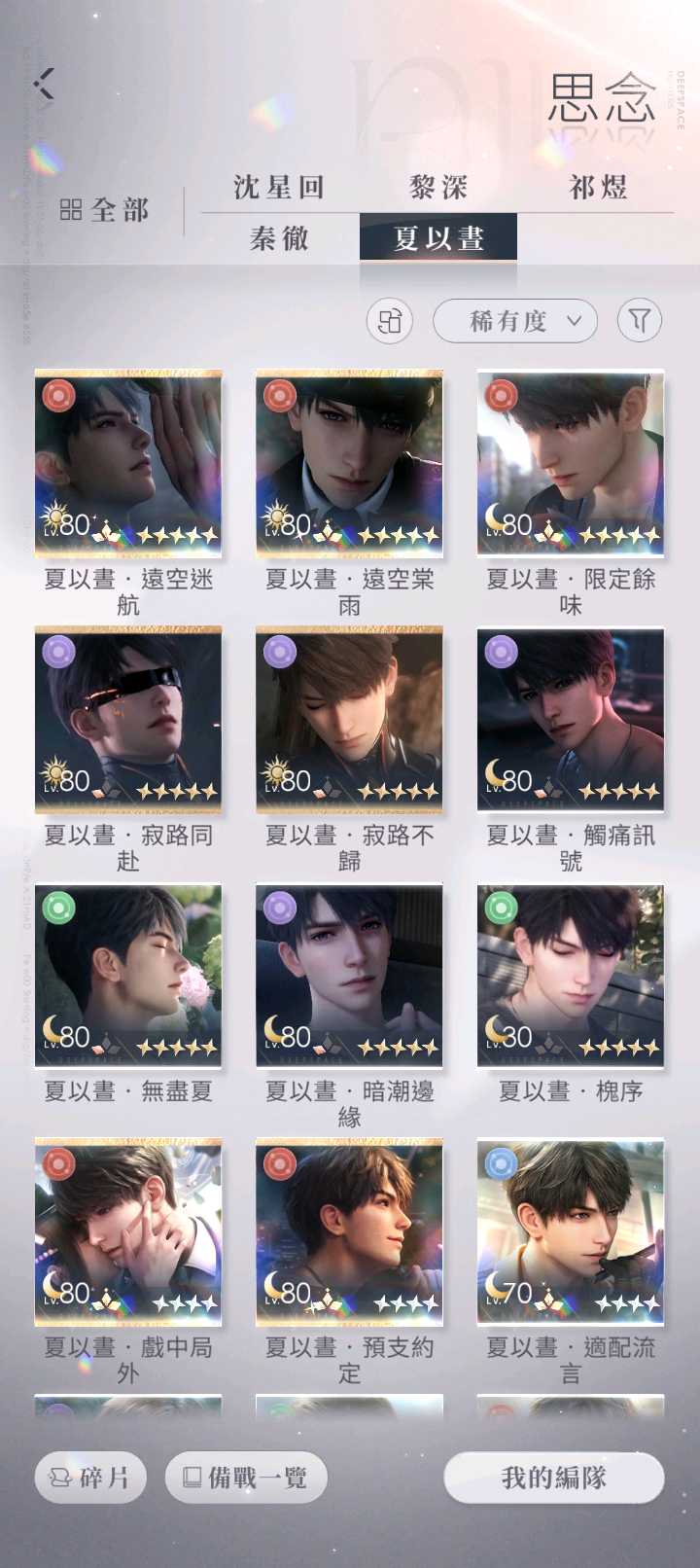The image size is (700, 1568).
Task: Open the 夏以晝·限定餘味 card
Action: (x=571, y=463)
